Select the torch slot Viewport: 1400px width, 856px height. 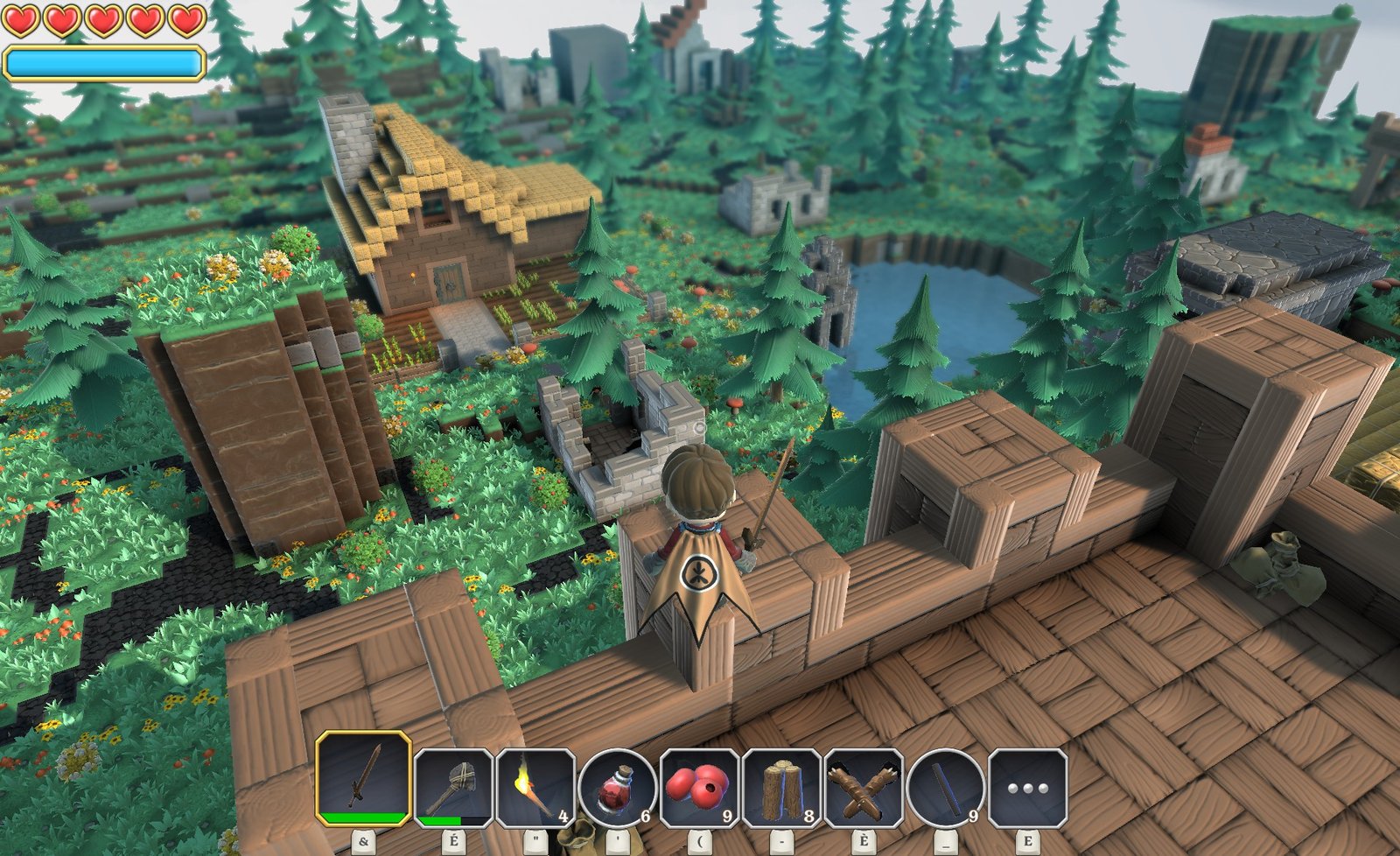[x=535, y=787]
